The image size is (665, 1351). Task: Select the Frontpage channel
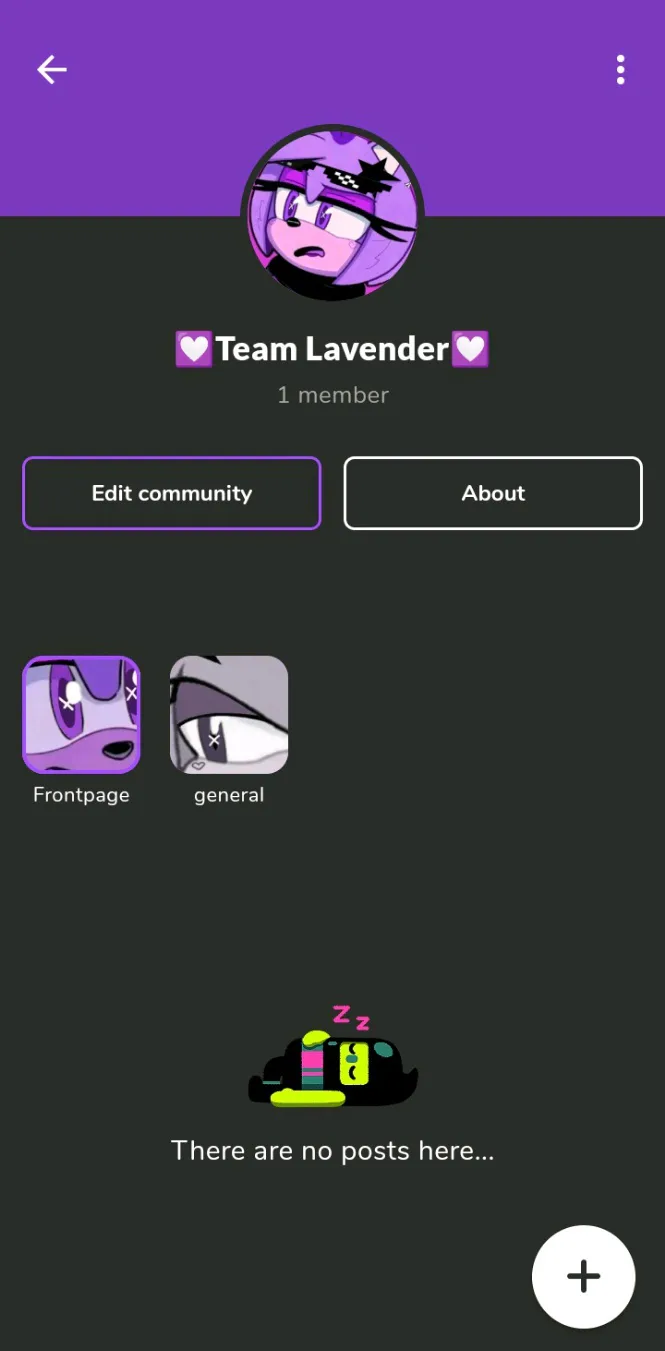pos(81,715)
